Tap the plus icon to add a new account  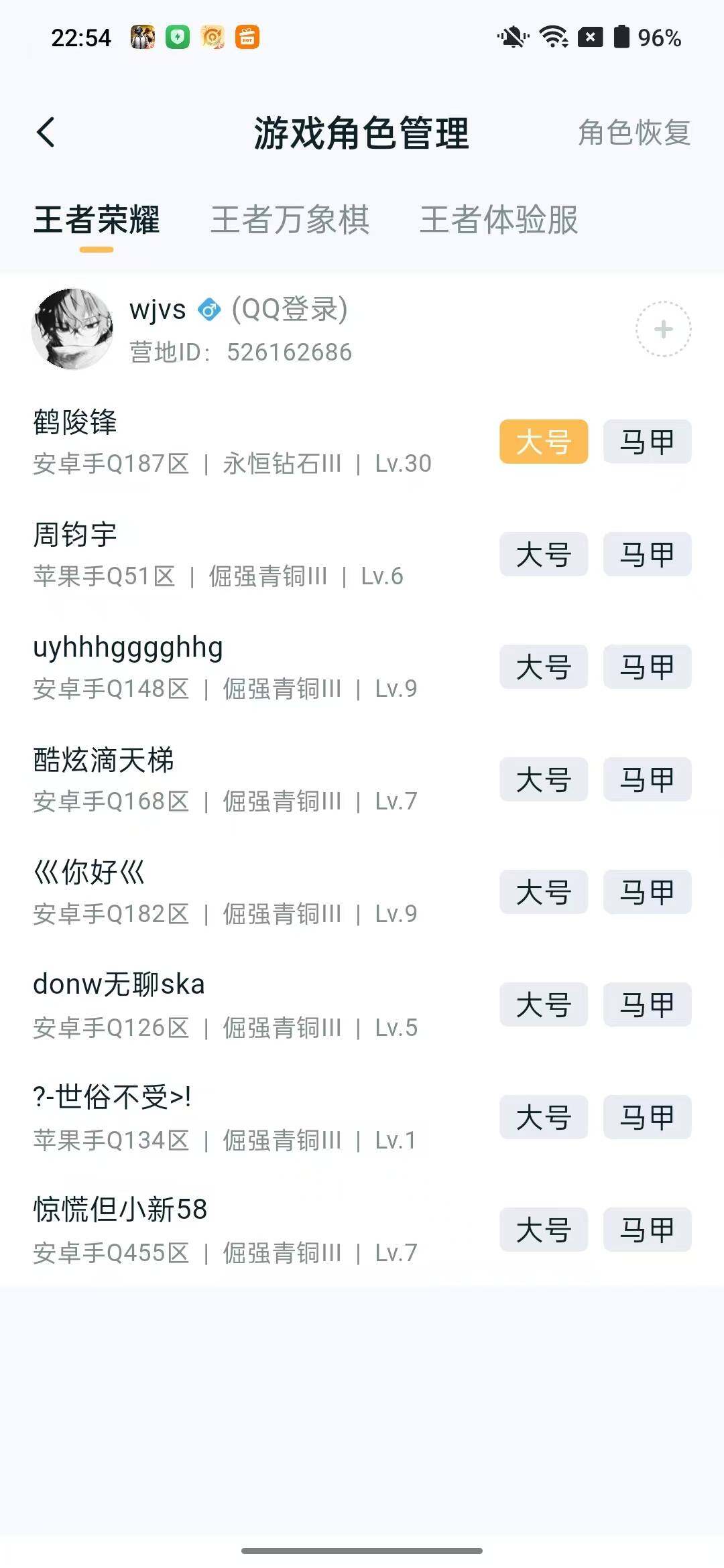point(662,329)
